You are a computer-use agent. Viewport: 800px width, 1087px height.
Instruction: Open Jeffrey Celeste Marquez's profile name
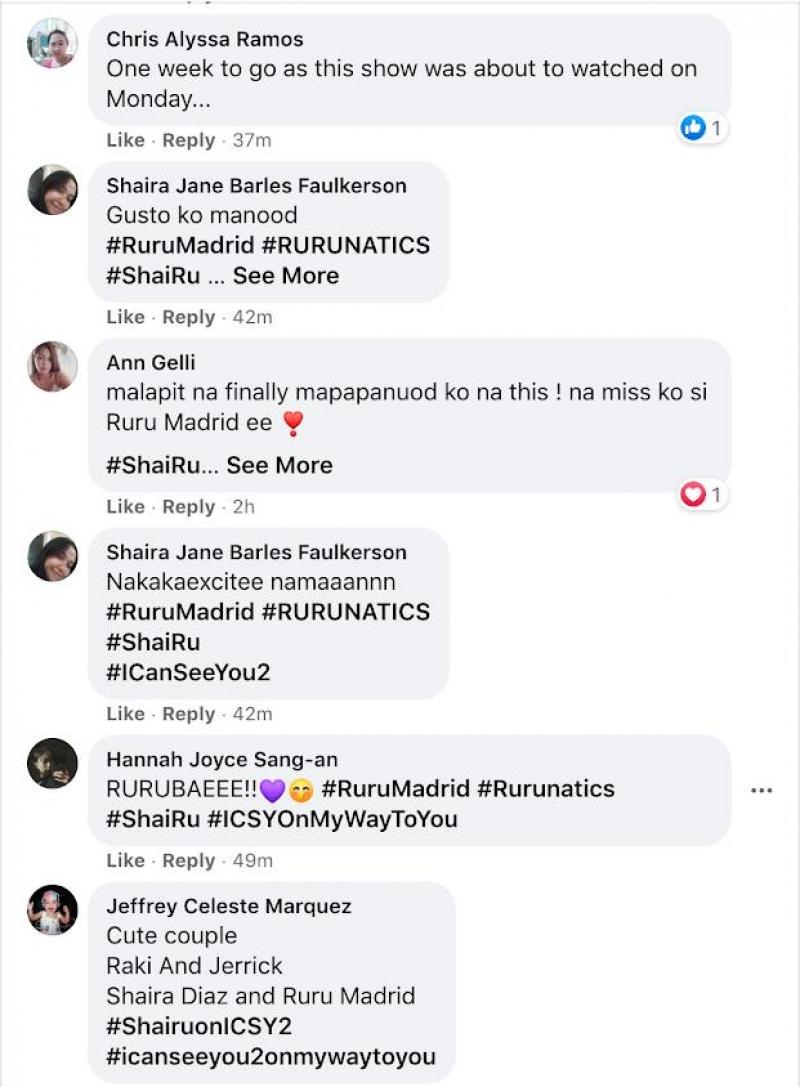click(x=229, y=907)
